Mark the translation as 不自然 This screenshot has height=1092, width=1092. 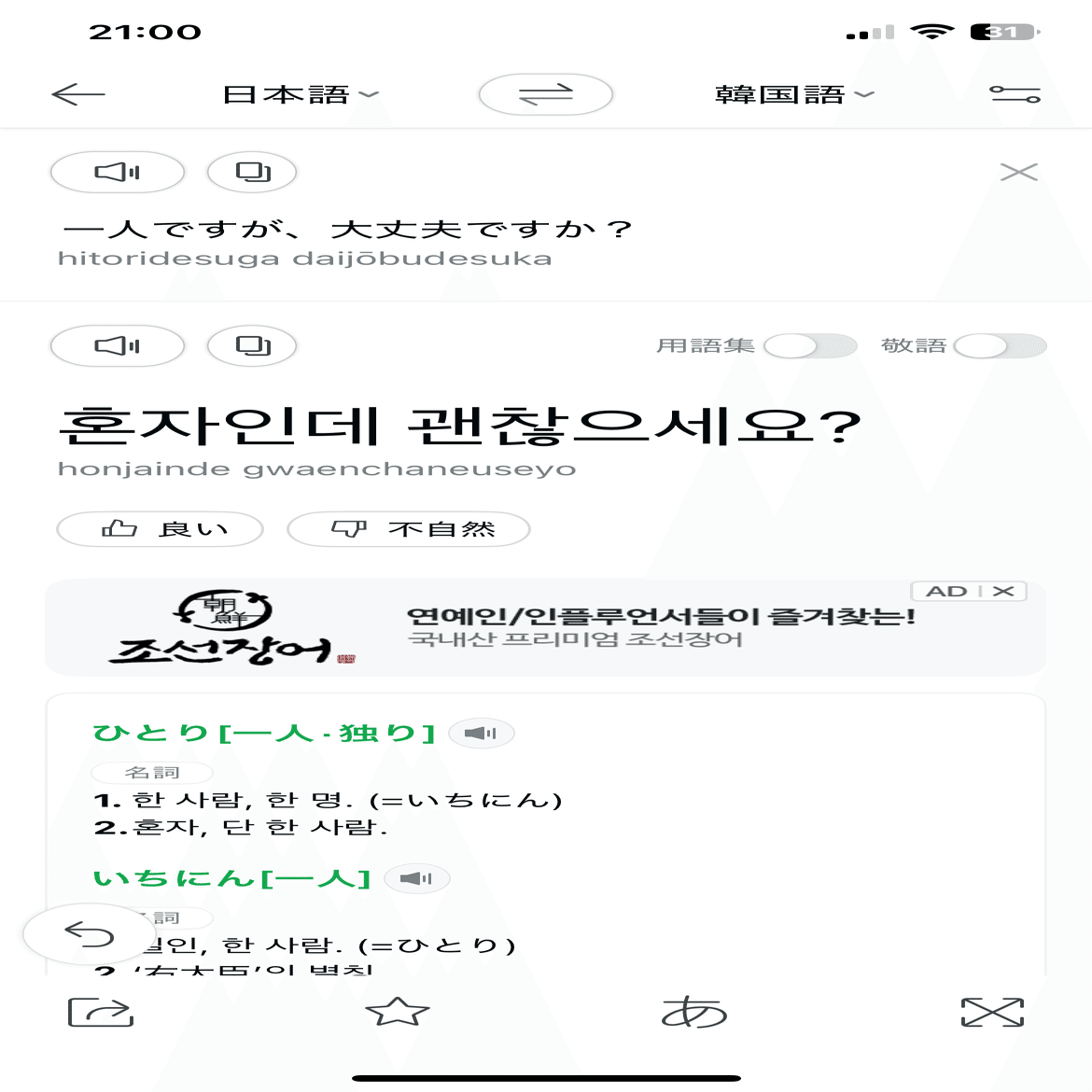[409, 529]
